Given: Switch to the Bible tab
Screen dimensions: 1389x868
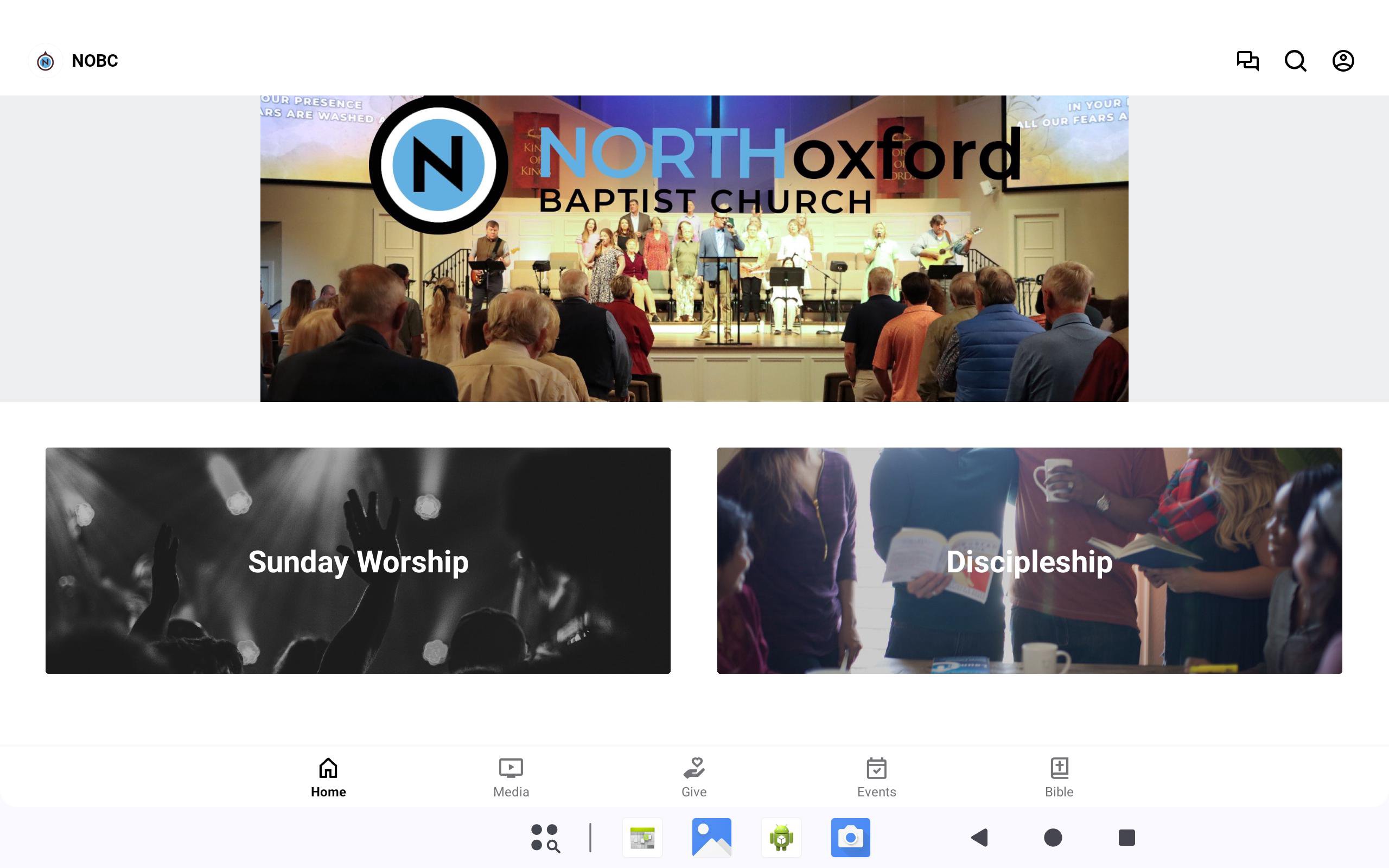Looking at the screenshot, I should [x=1059, y=777].
